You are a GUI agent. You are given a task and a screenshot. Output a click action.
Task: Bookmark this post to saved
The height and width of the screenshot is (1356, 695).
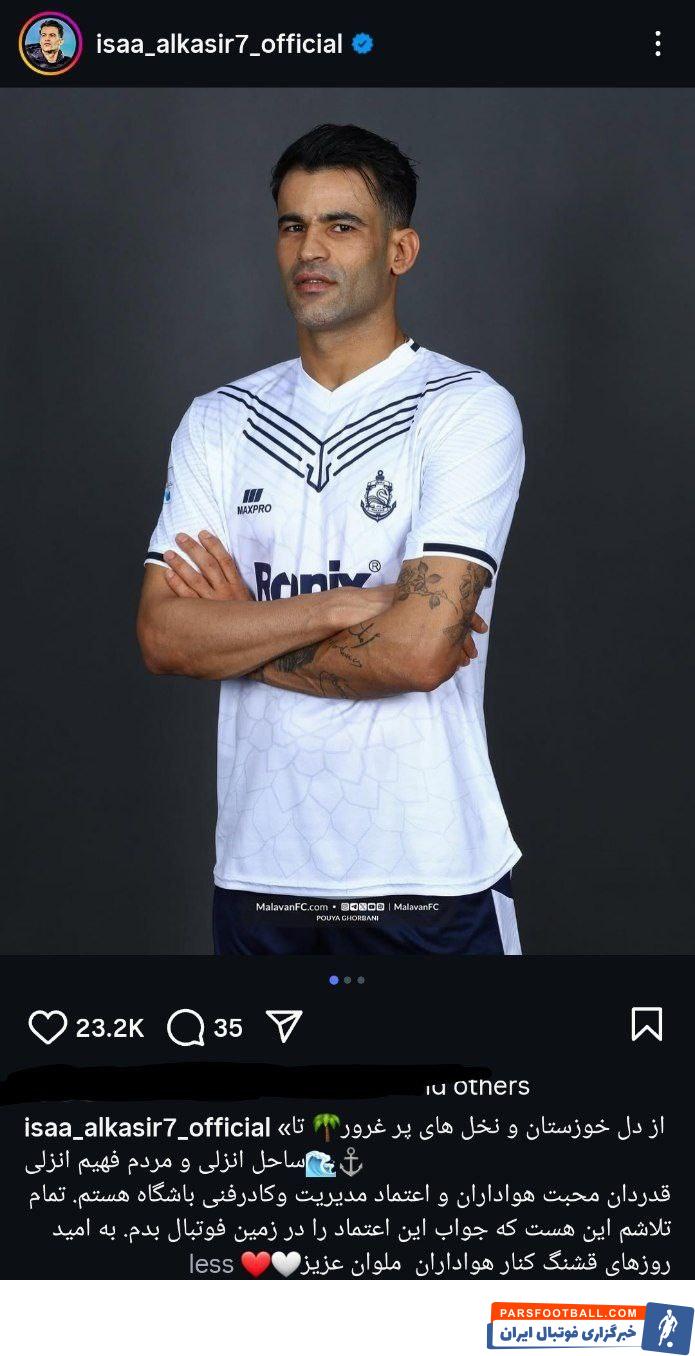(x=646, y=1024)
